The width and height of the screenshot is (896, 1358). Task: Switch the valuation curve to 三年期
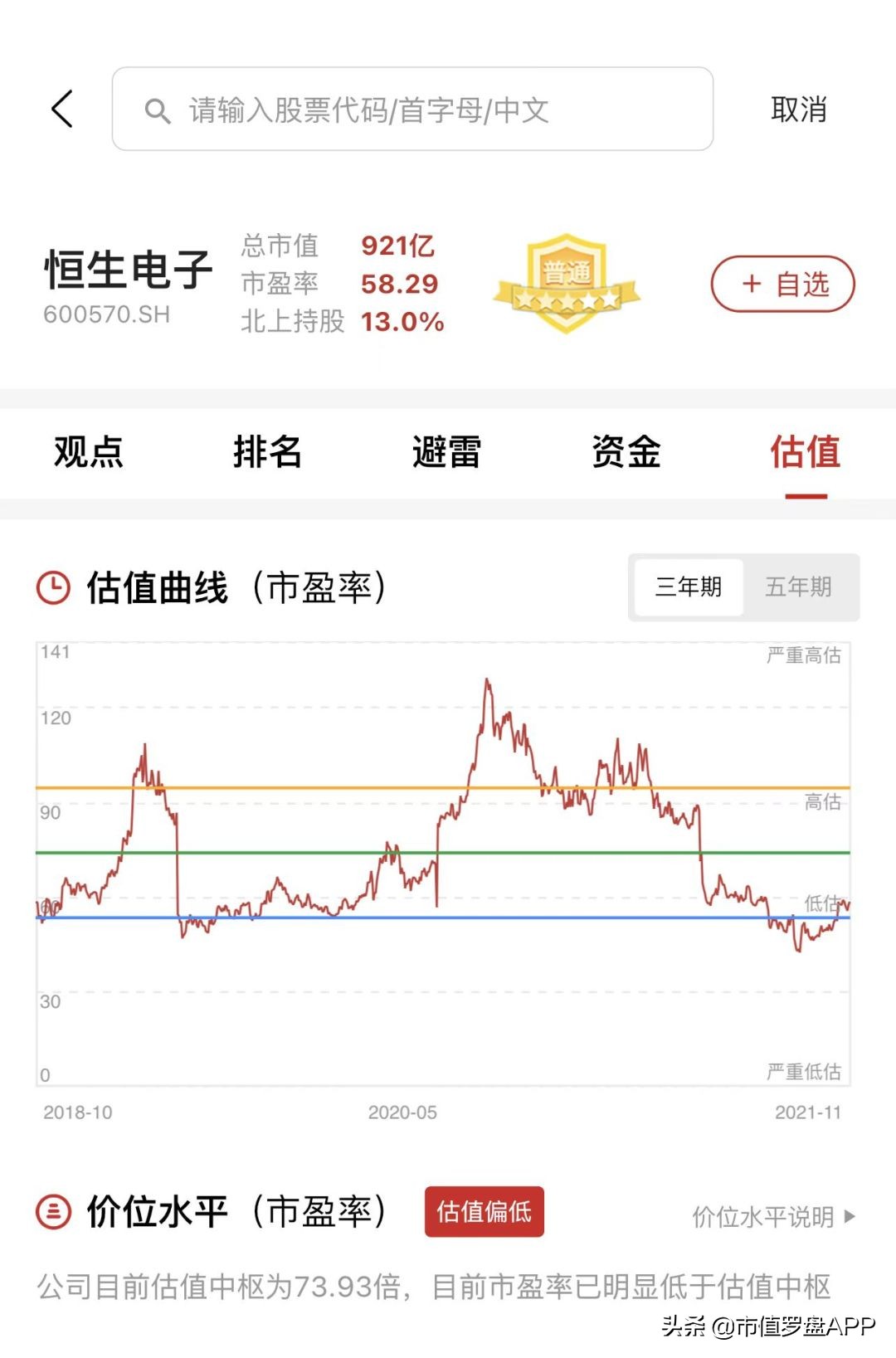pos(689,587)
